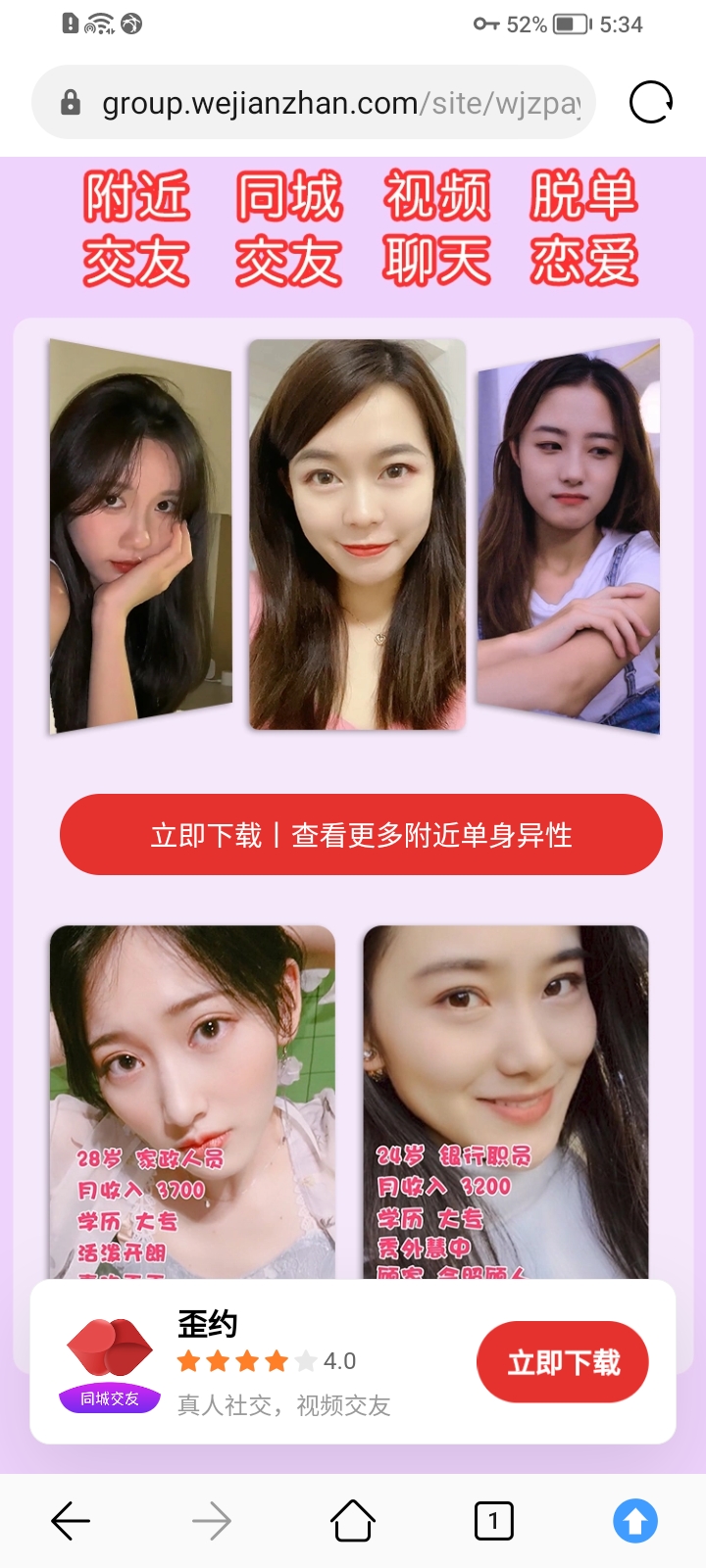Open the profile card of the 28岁 家政人员
Image resolution: width=706 pixels, height=1568 pixels.
[x=192, y=1098]
